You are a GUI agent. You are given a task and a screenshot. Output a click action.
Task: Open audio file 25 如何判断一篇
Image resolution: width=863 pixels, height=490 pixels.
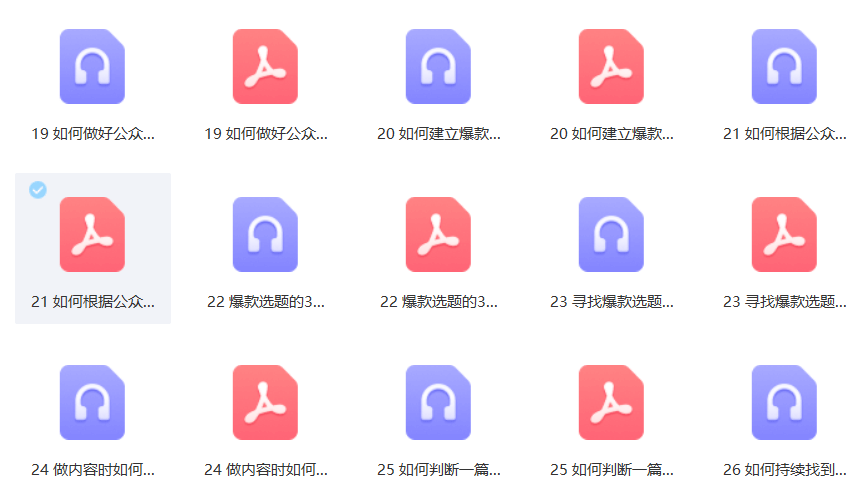(438, 403)
